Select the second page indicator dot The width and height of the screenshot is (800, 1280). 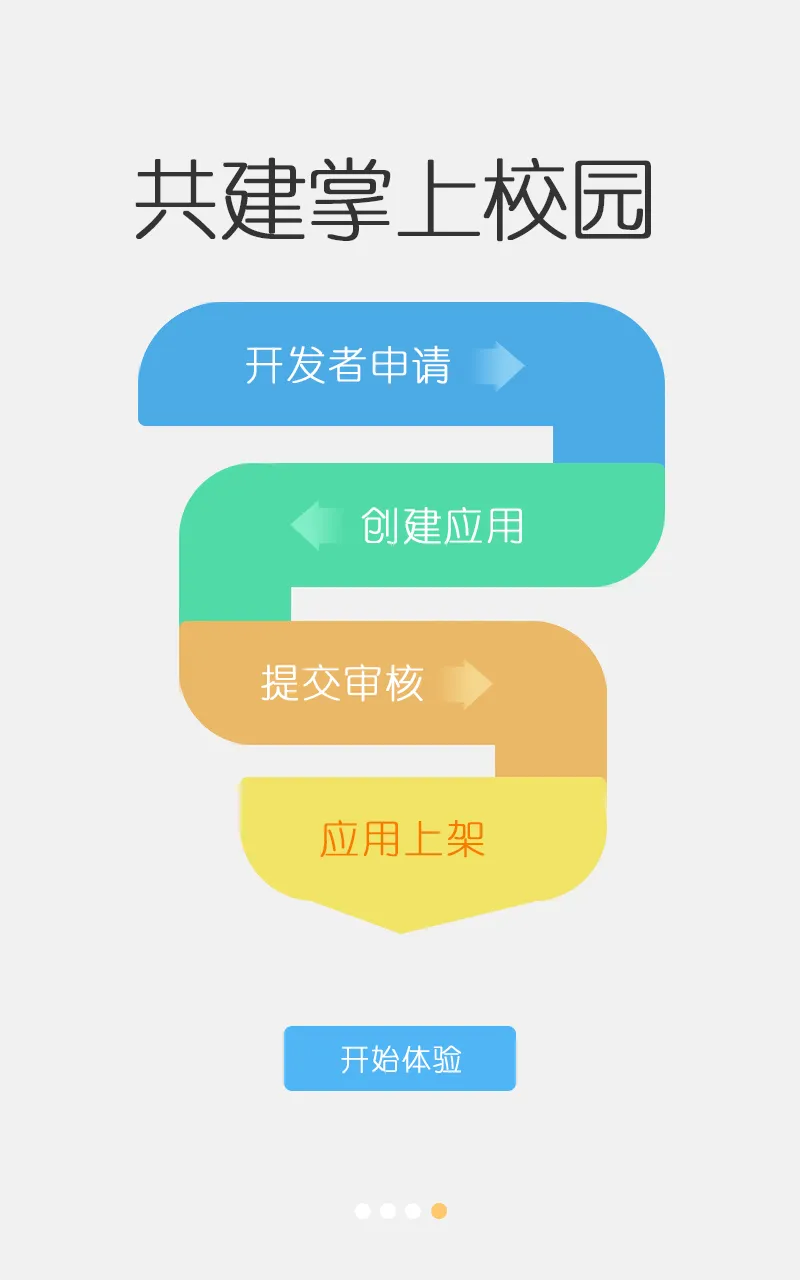coord(388,1210)
